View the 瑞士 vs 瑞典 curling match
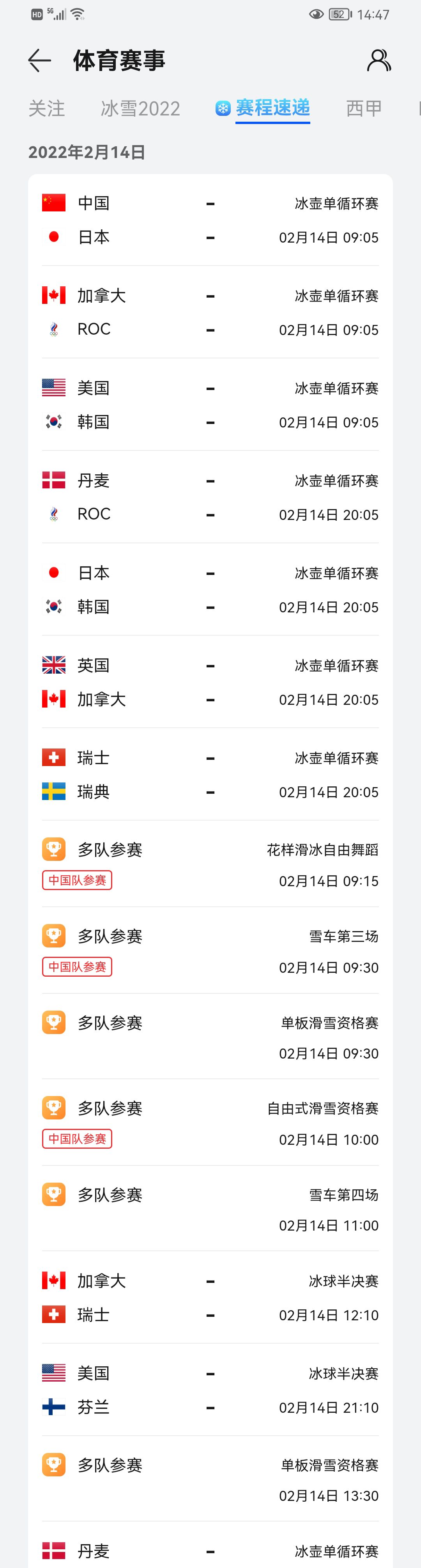 coord(210,775)
